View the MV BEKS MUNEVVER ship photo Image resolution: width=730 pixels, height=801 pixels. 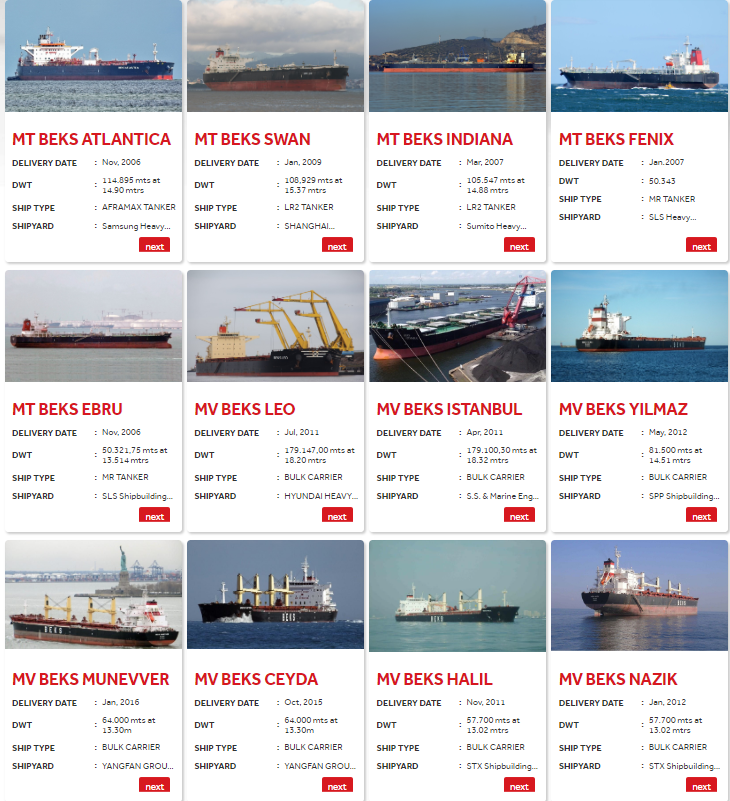pos(94,596)
